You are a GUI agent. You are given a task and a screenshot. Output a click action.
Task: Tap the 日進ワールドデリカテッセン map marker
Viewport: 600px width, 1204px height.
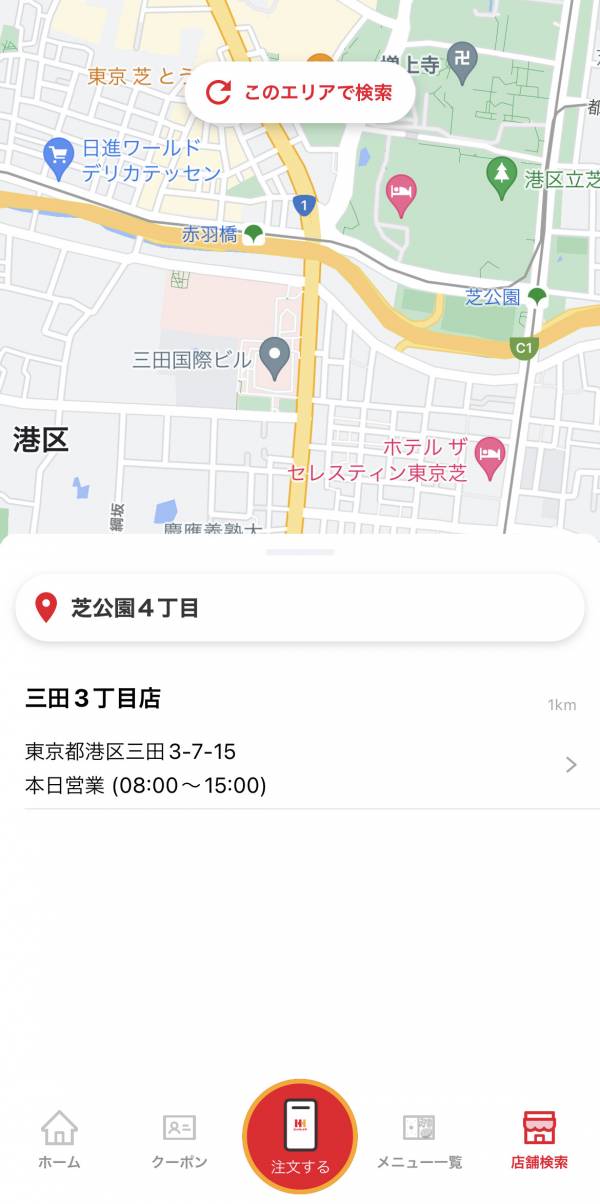pyautogui.click(x=59, y=155)
